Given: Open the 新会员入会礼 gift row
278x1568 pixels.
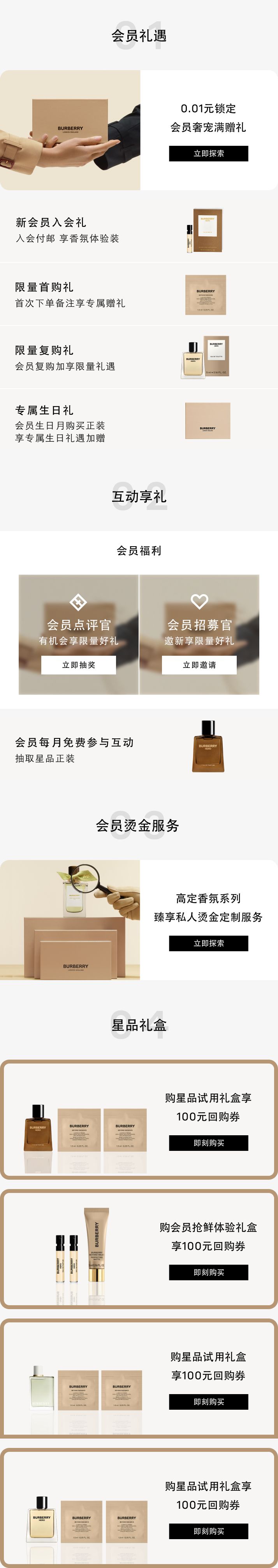Looking at the screenshot, I should [139, 231].
